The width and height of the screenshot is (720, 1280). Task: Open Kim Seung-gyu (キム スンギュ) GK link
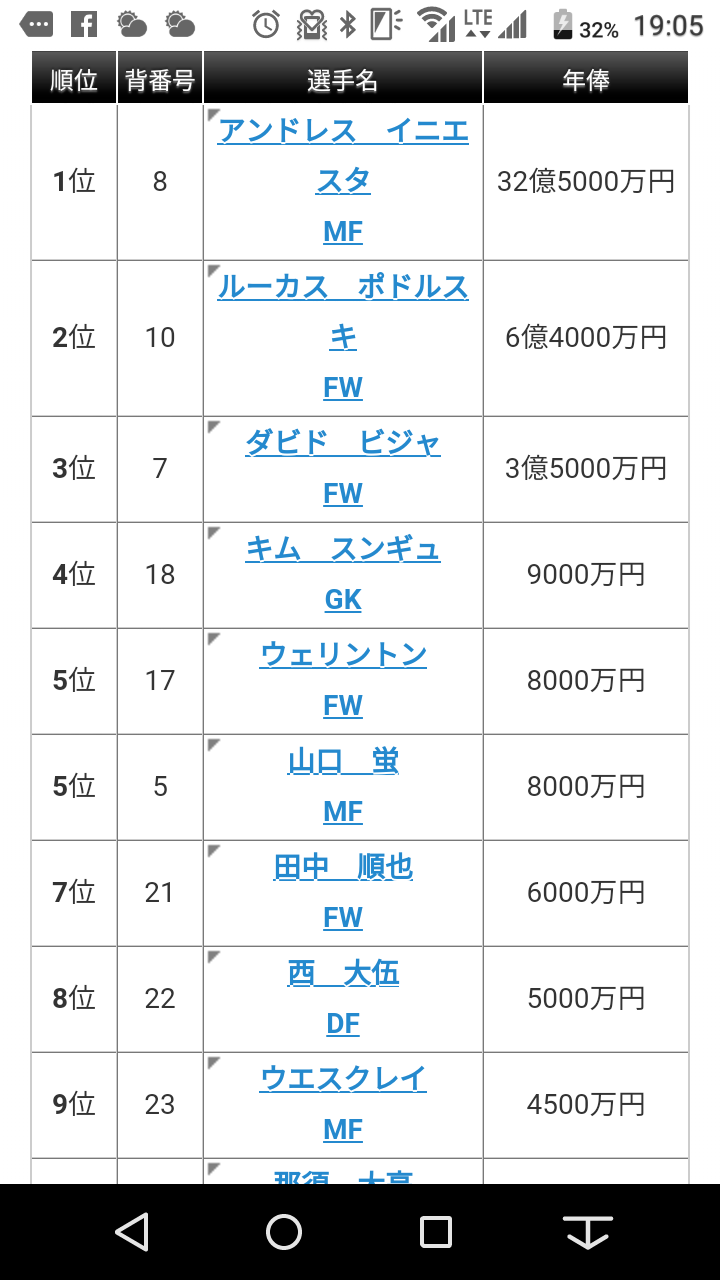[343, 549]
